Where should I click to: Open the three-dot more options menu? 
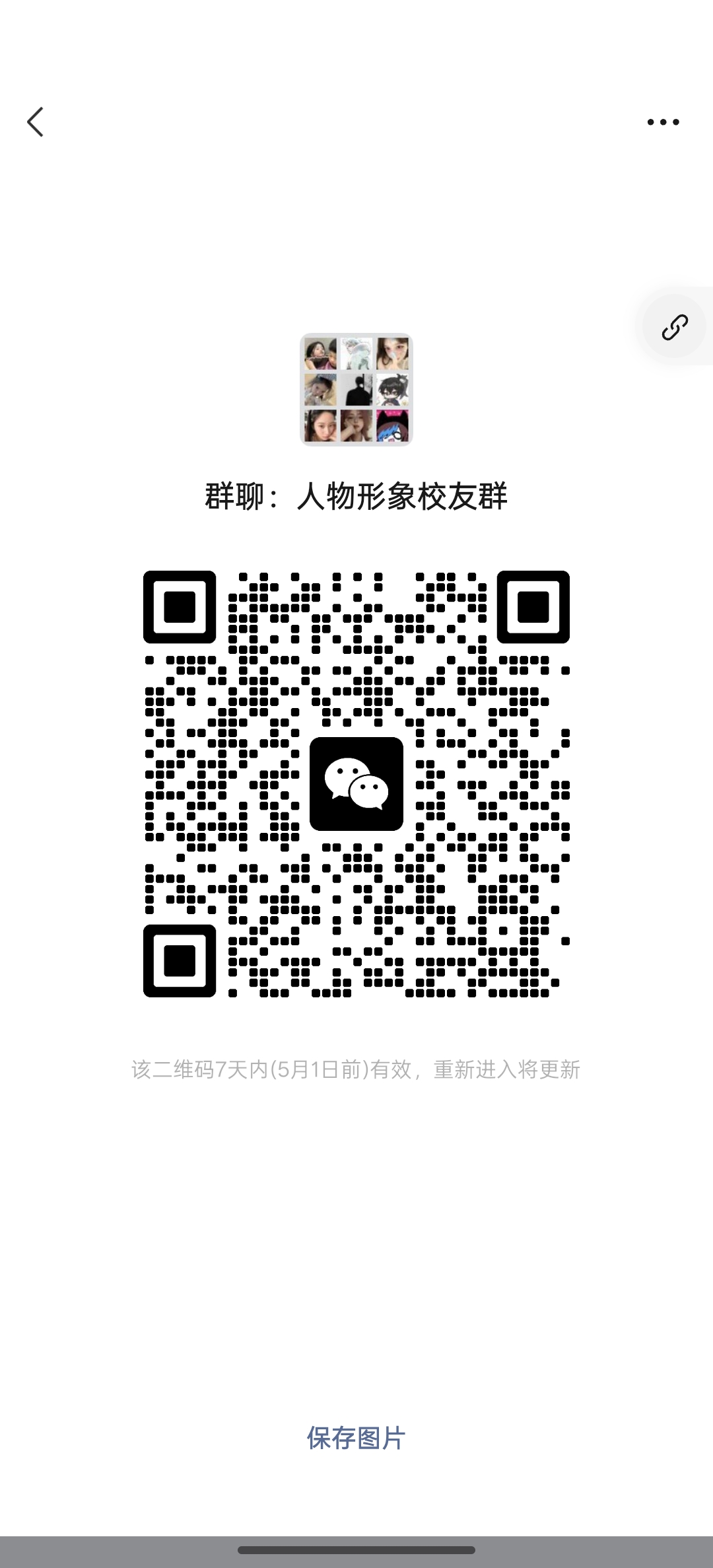(x=663, y=122)
